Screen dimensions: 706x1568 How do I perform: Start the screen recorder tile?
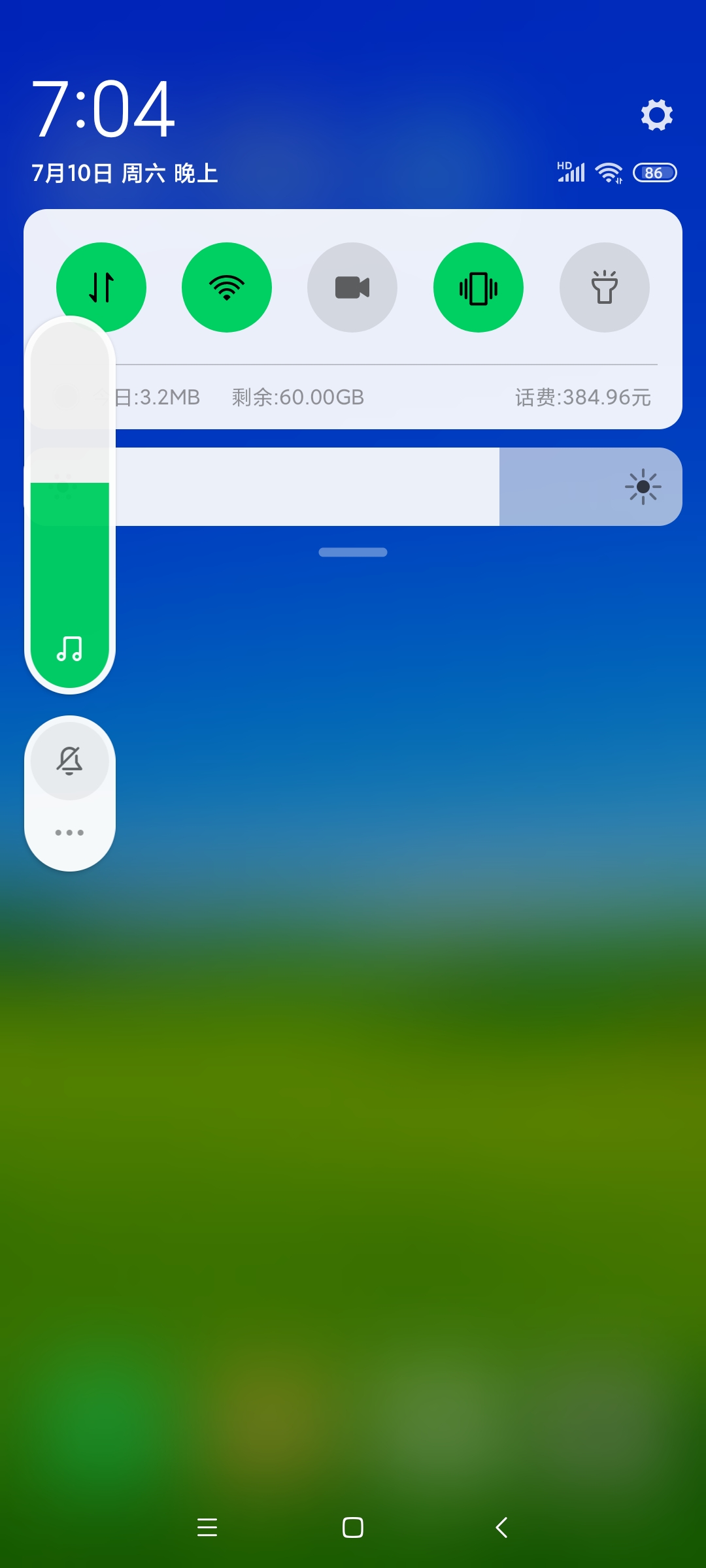(x=352, y=287)
